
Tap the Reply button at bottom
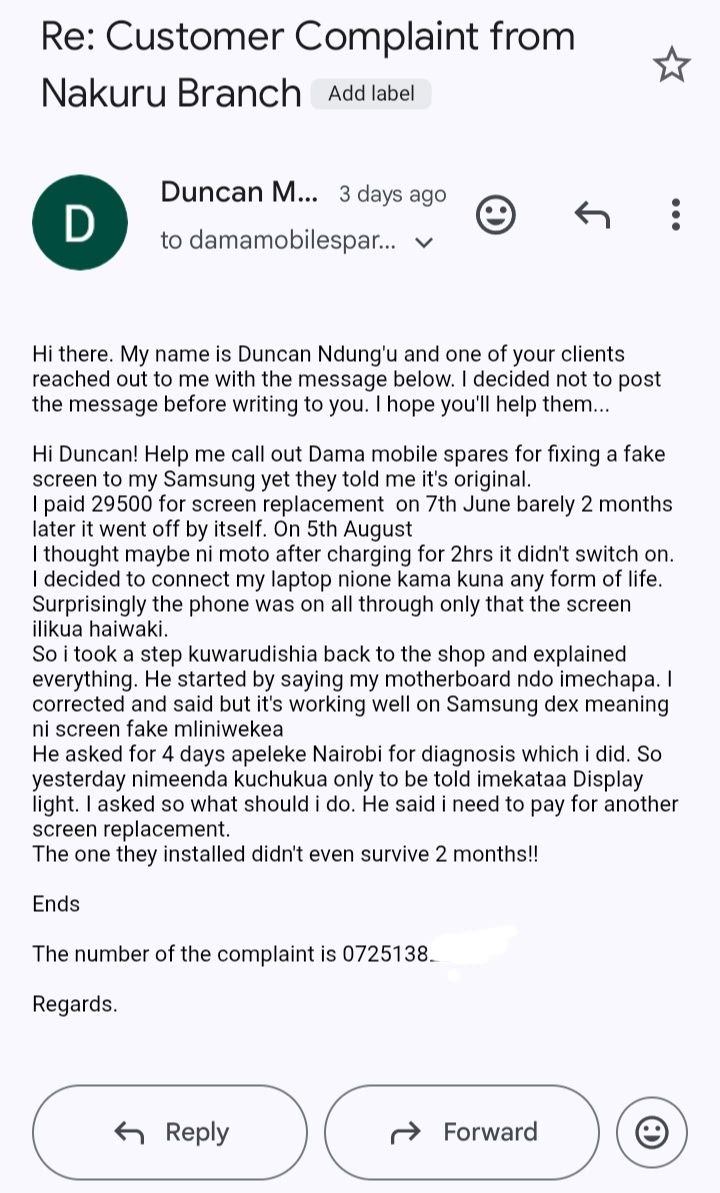[170, 1132]
